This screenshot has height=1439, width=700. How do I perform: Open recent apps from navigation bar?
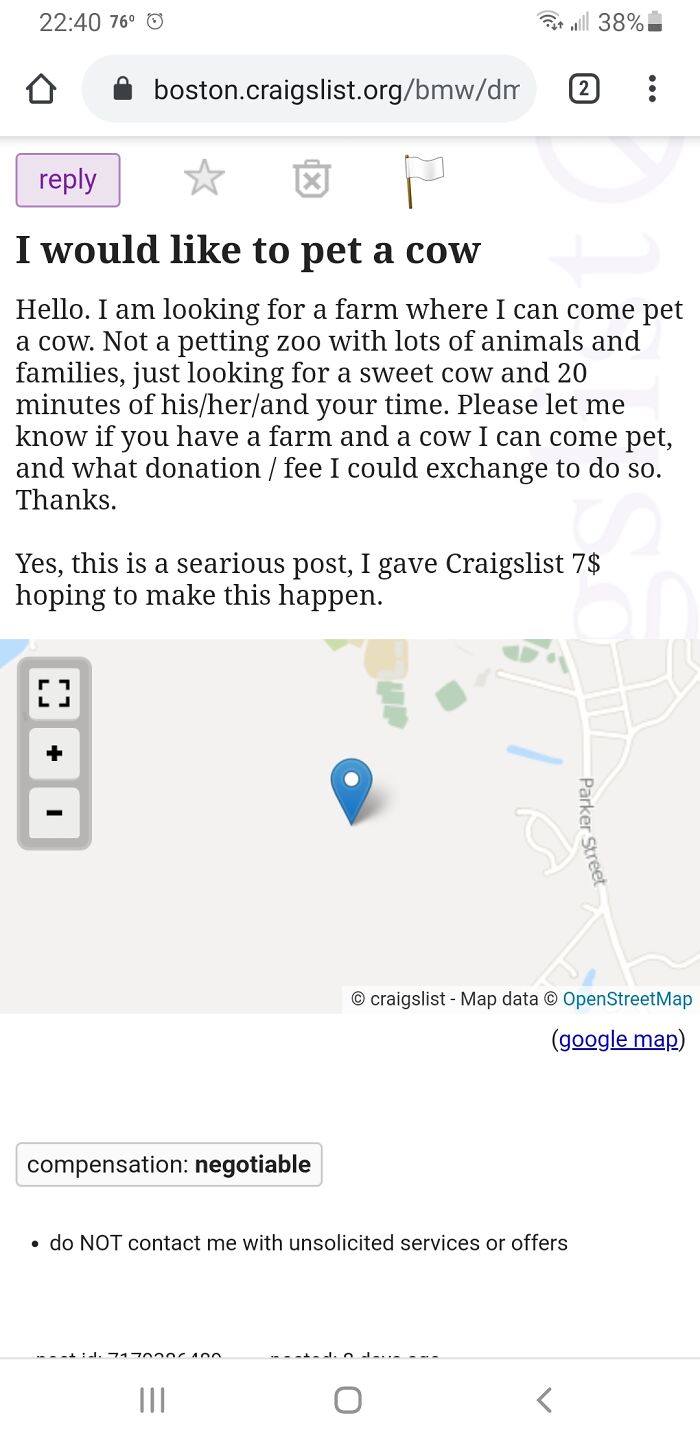(x=152, y=1399)
